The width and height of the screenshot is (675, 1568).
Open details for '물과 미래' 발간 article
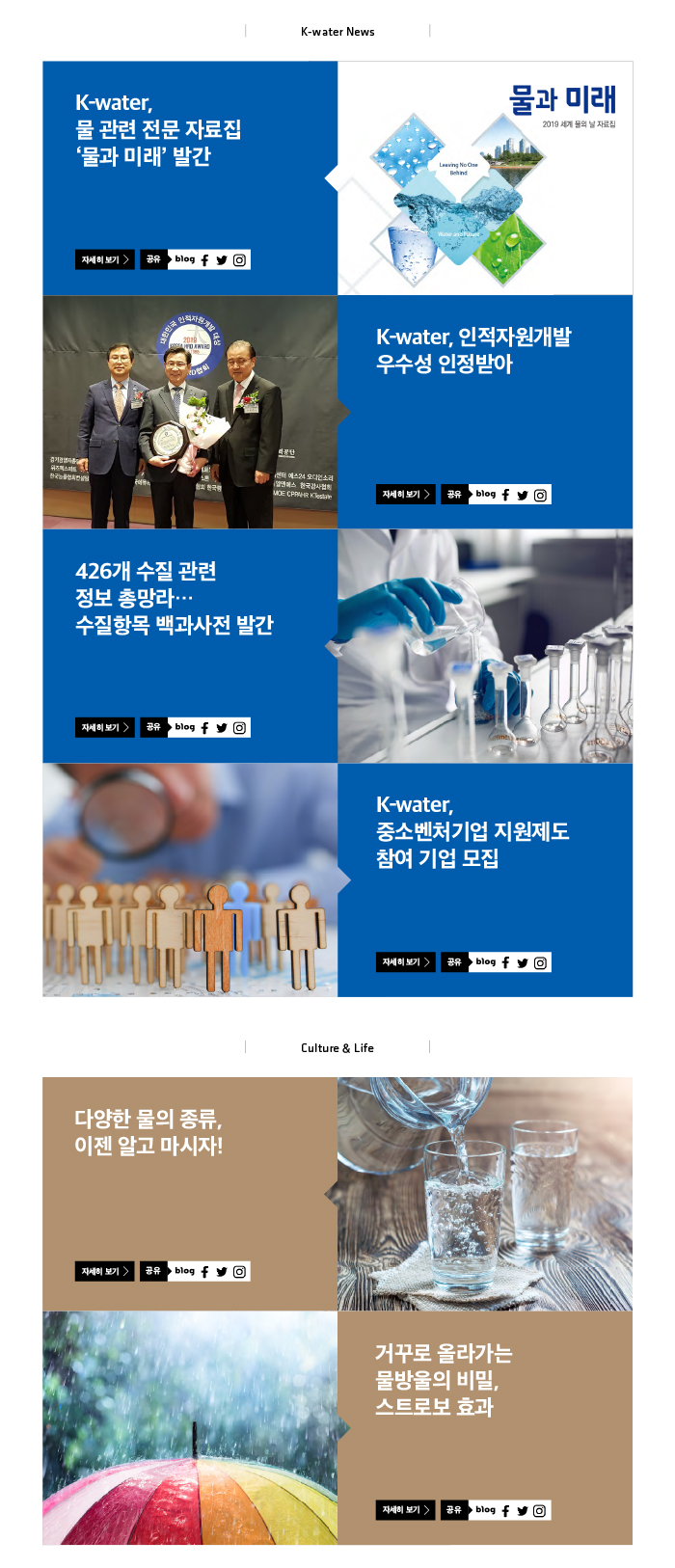click(104, 259)
